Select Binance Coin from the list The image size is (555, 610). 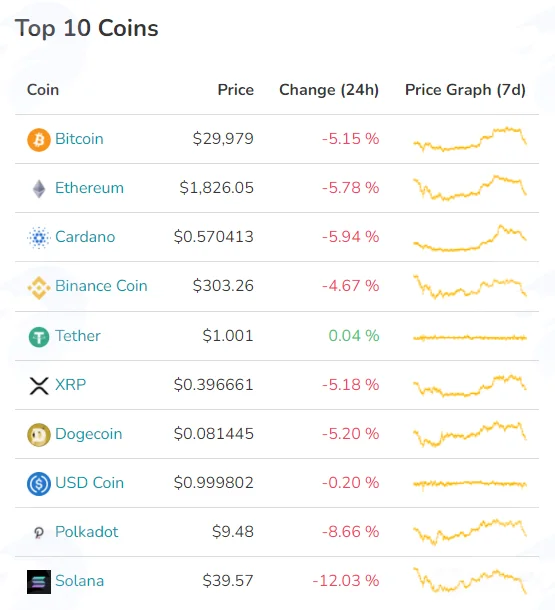coord(101,286)
